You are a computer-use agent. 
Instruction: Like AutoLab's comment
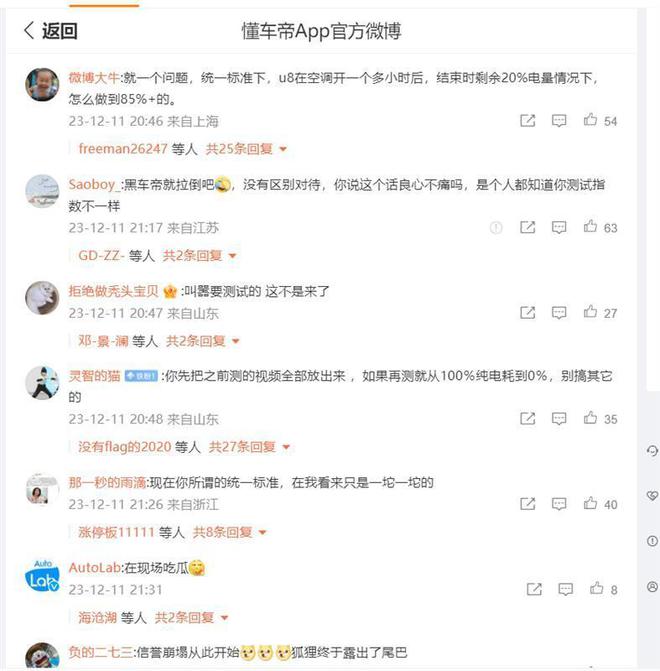[597, 589]
